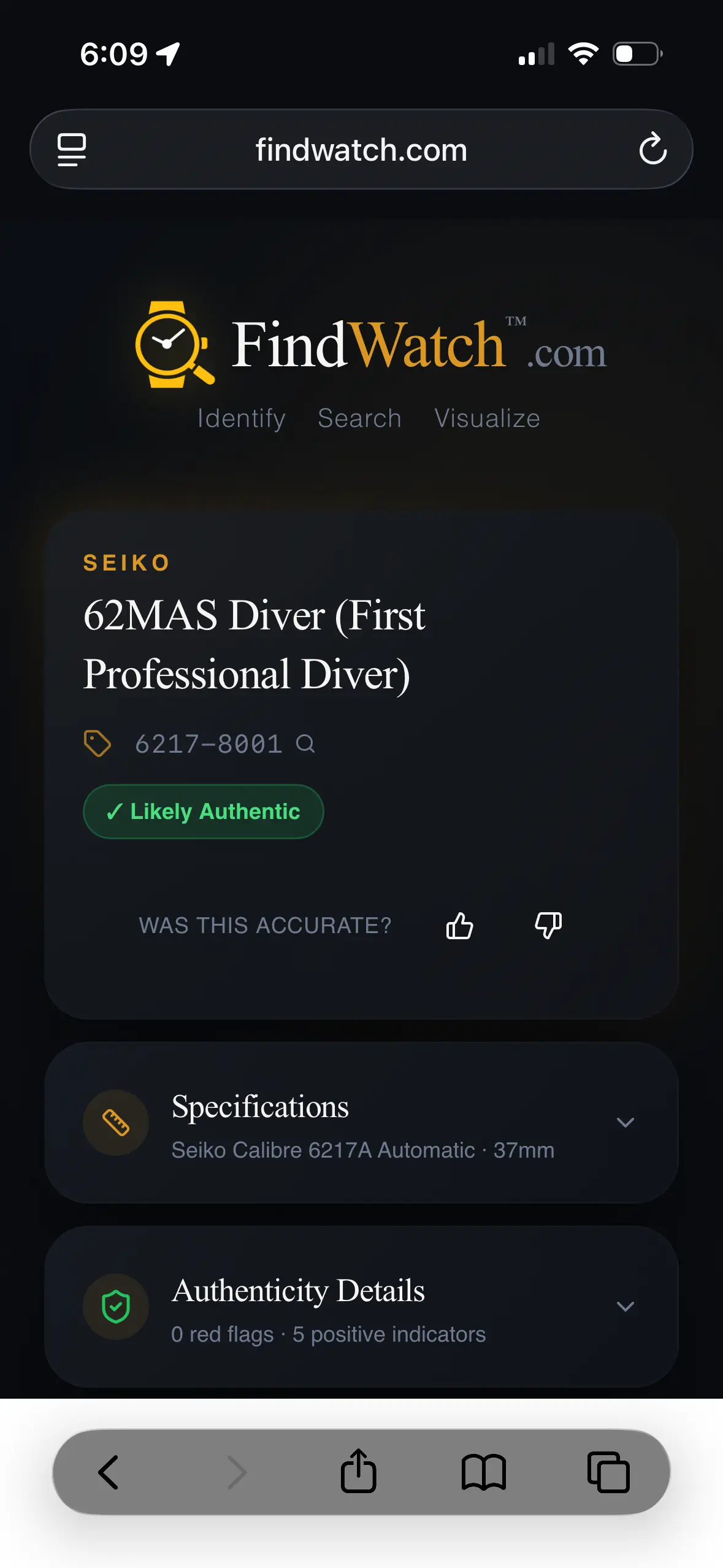Screen dimensions: 723x1568
Task: Search for reference 6217-8001
Action: pyautogui.click(x=305, y=744)
